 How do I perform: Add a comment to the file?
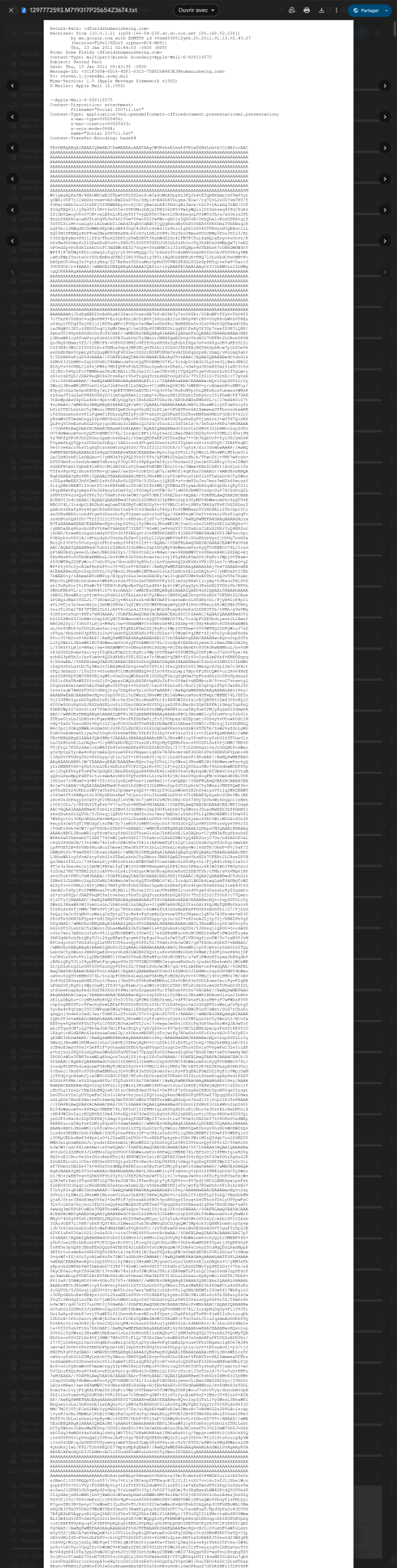[291, 11]
